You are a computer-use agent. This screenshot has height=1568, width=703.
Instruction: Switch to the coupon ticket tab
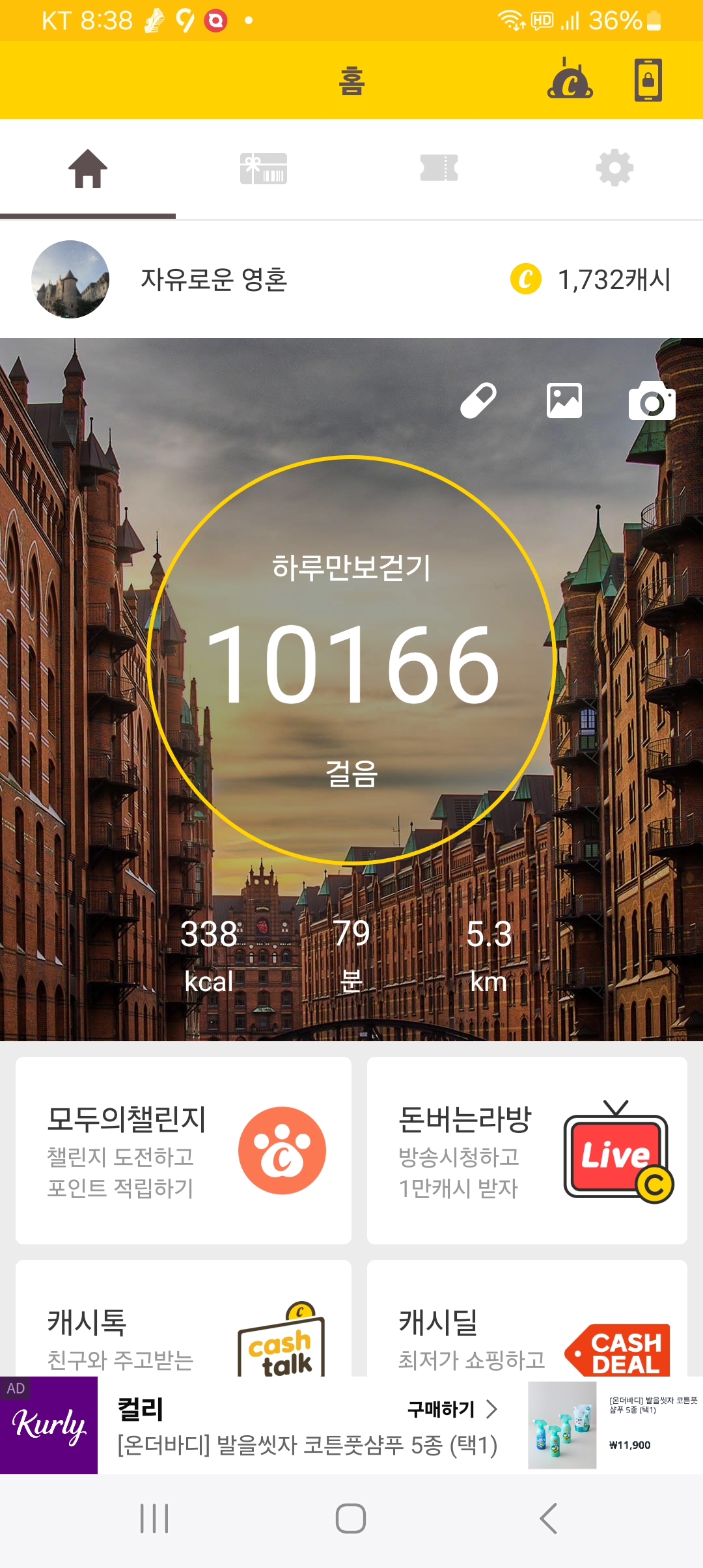coord(439,169)
